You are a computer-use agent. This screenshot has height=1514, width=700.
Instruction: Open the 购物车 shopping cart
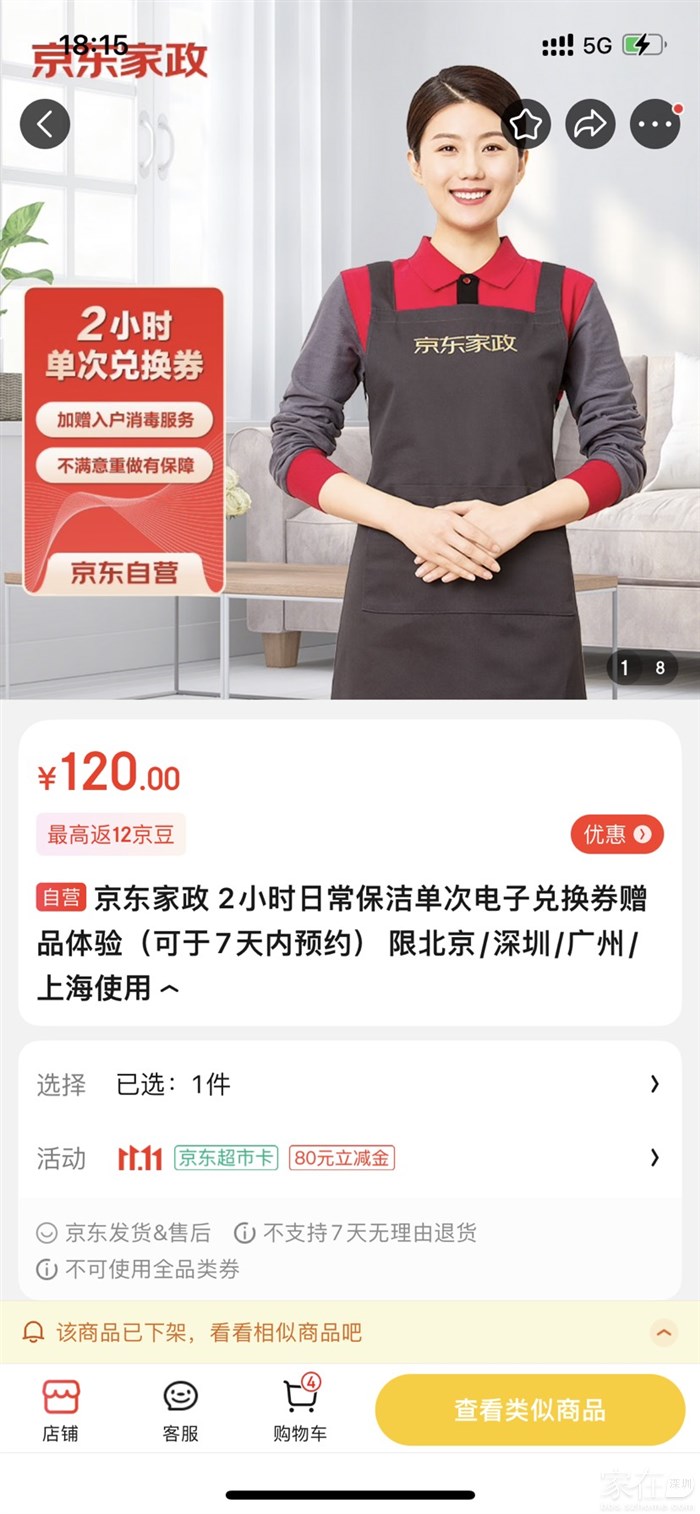click(x=299, y=1410)
